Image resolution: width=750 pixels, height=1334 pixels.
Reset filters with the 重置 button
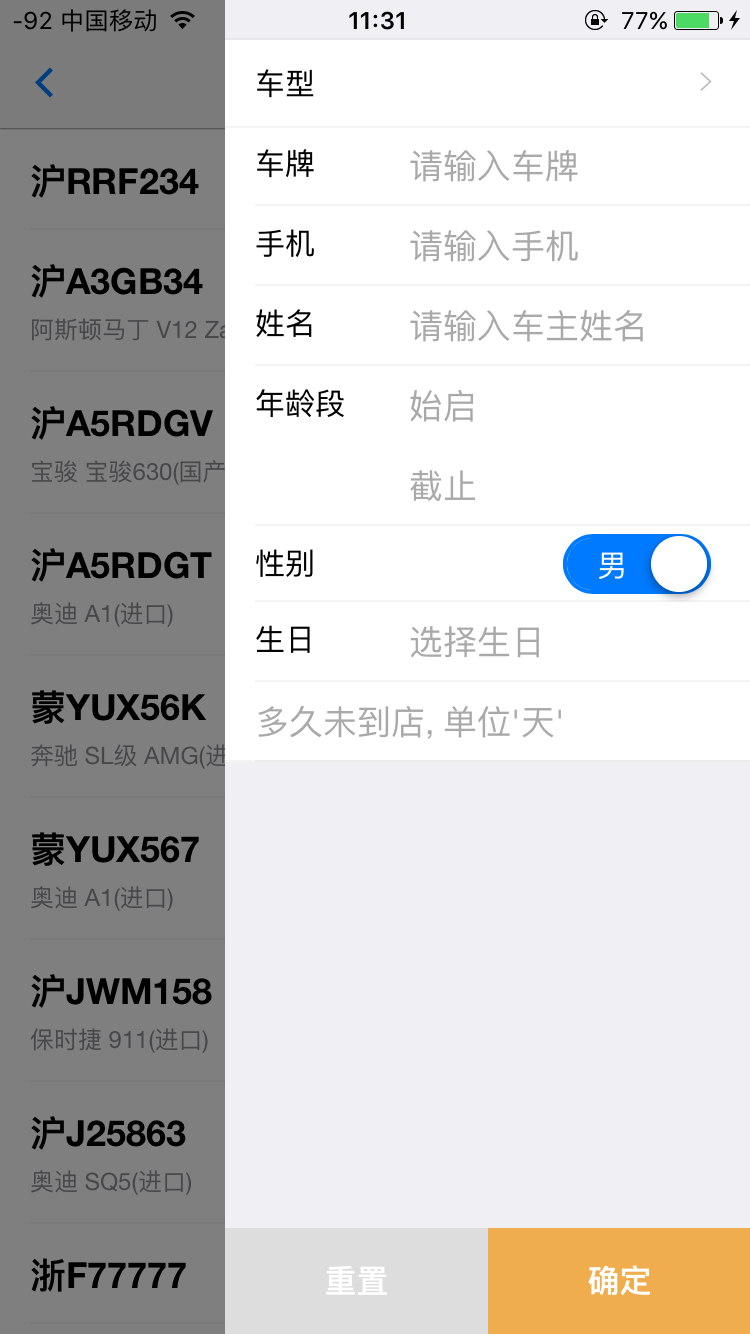click(x=356, y=1281)
